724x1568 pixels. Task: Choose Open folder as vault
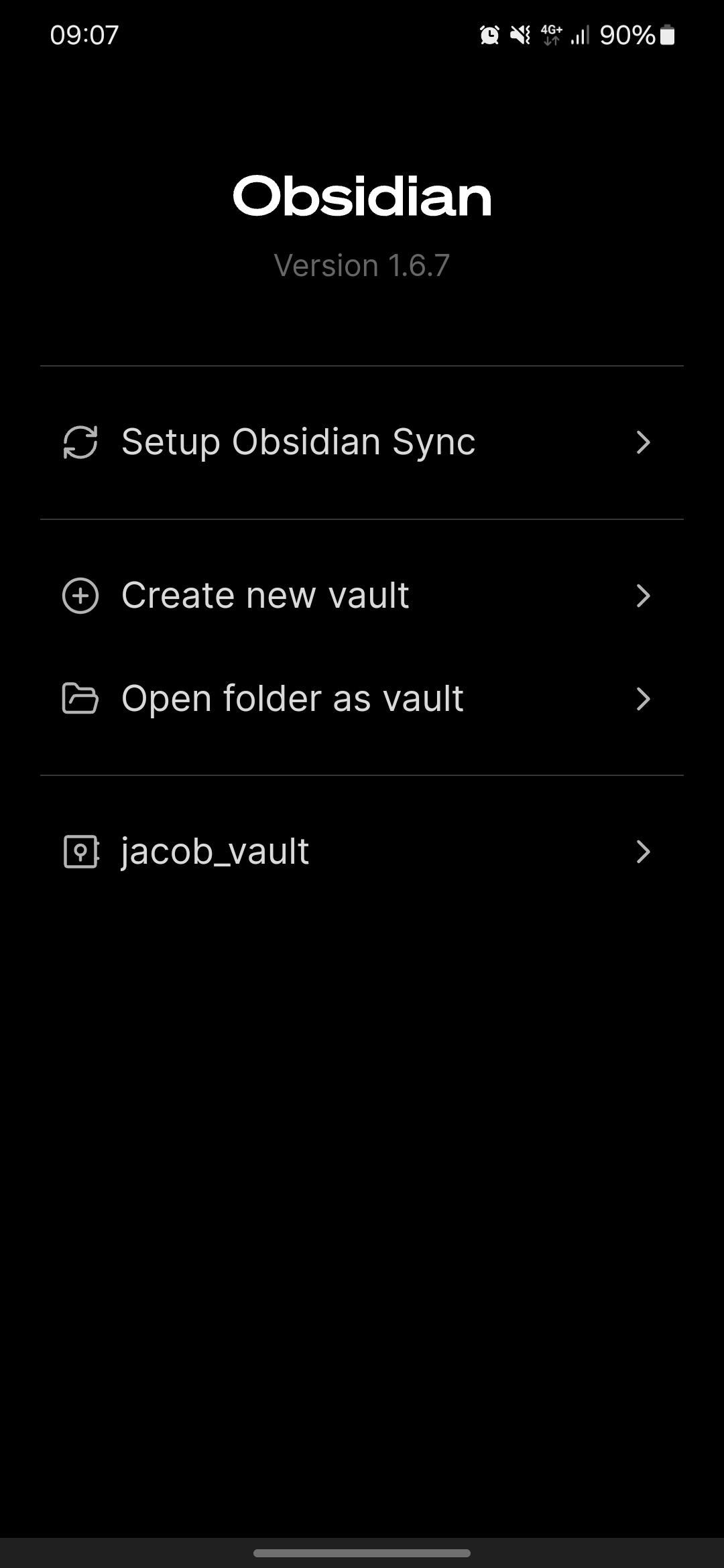click(x=362, y=699)
